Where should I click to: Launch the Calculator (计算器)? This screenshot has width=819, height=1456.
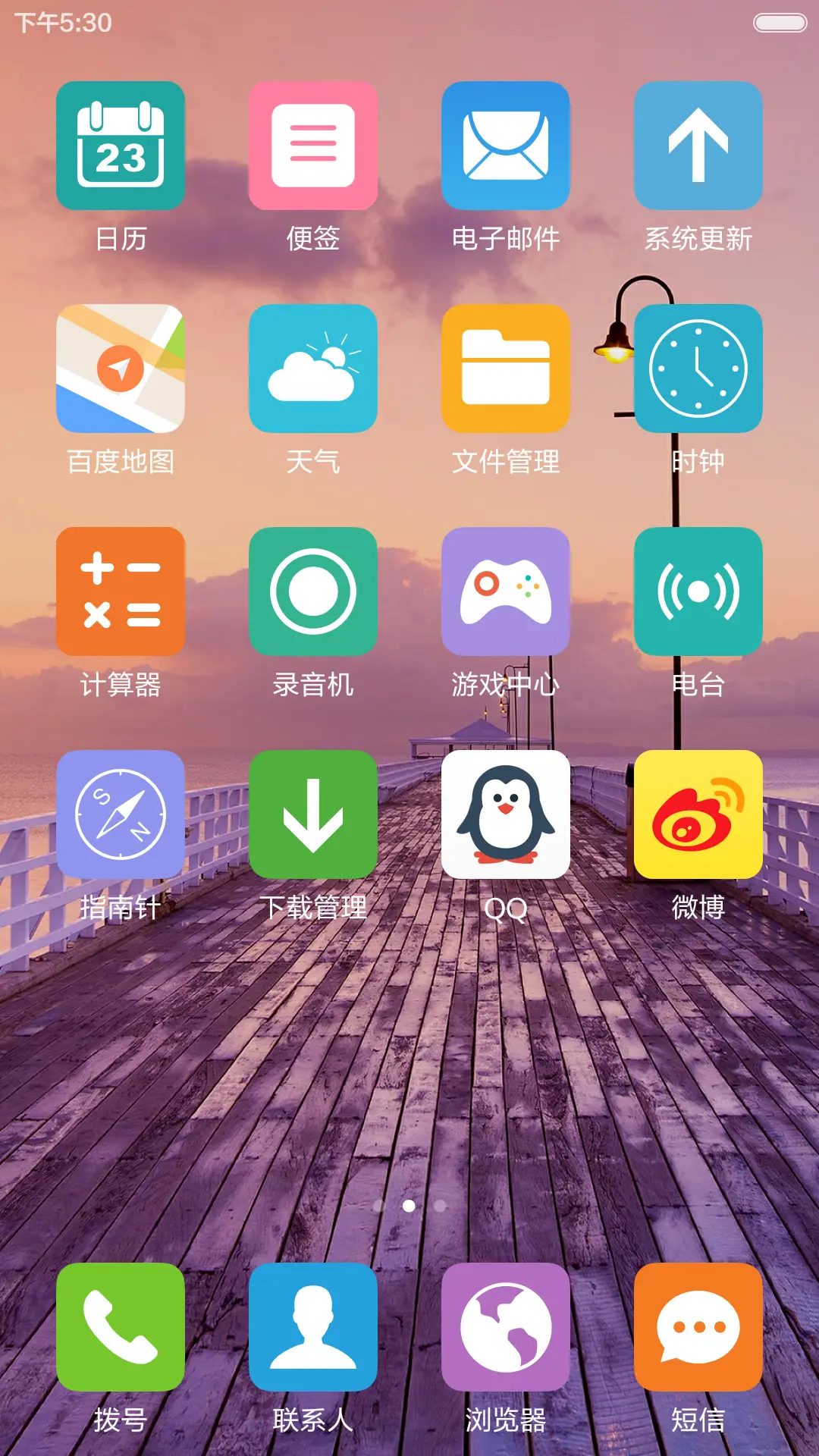tap(121, 592)
